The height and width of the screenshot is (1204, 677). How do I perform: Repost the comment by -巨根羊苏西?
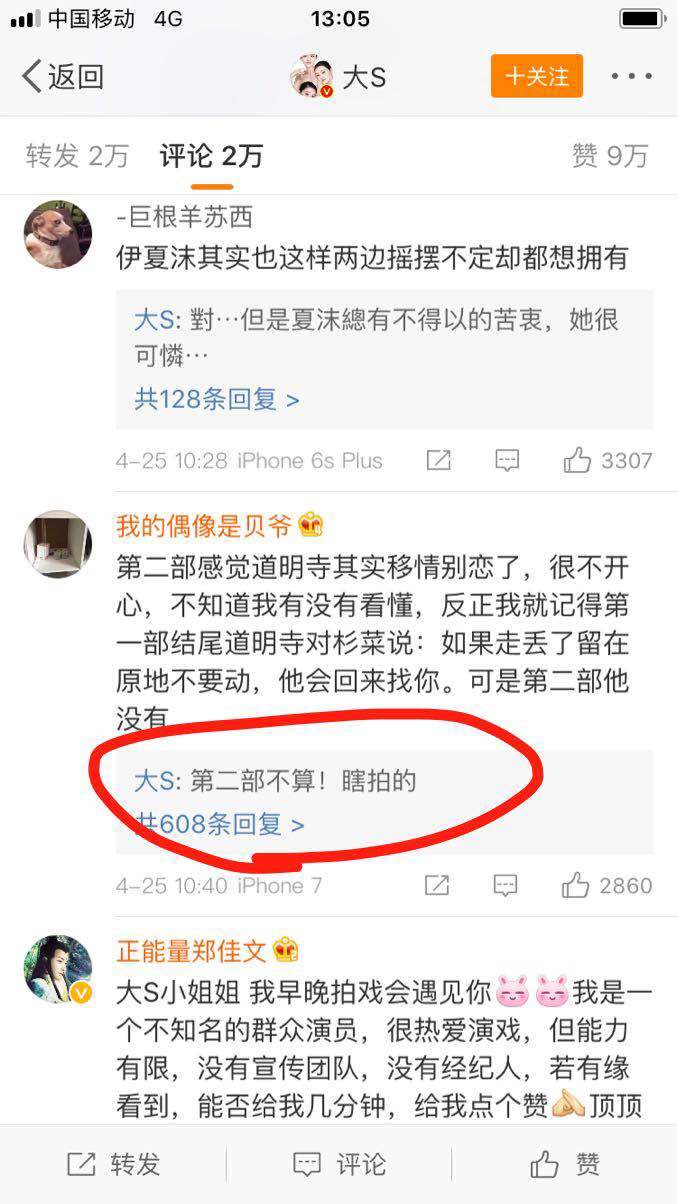point(437,461)
